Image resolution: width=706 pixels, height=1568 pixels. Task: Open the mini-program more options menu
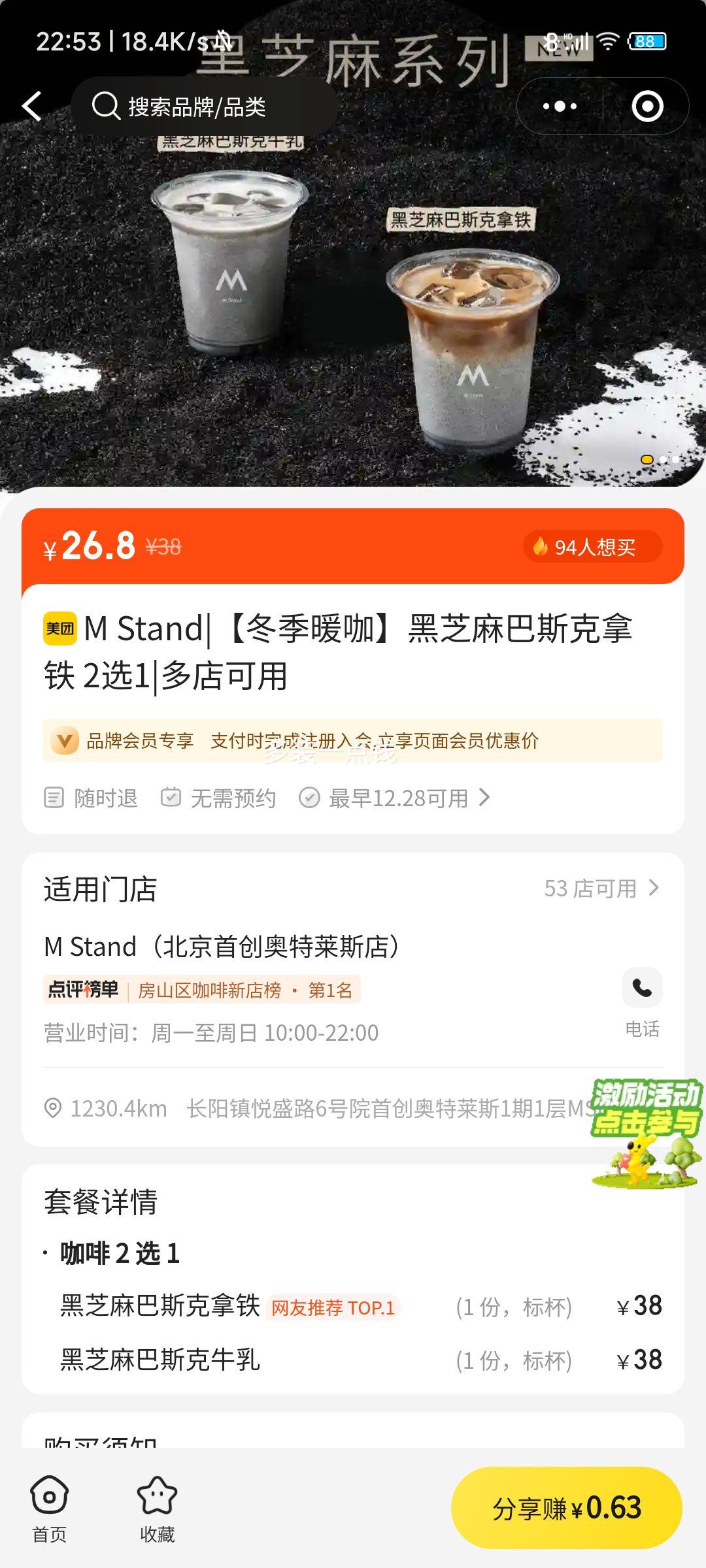coord(559,106)
